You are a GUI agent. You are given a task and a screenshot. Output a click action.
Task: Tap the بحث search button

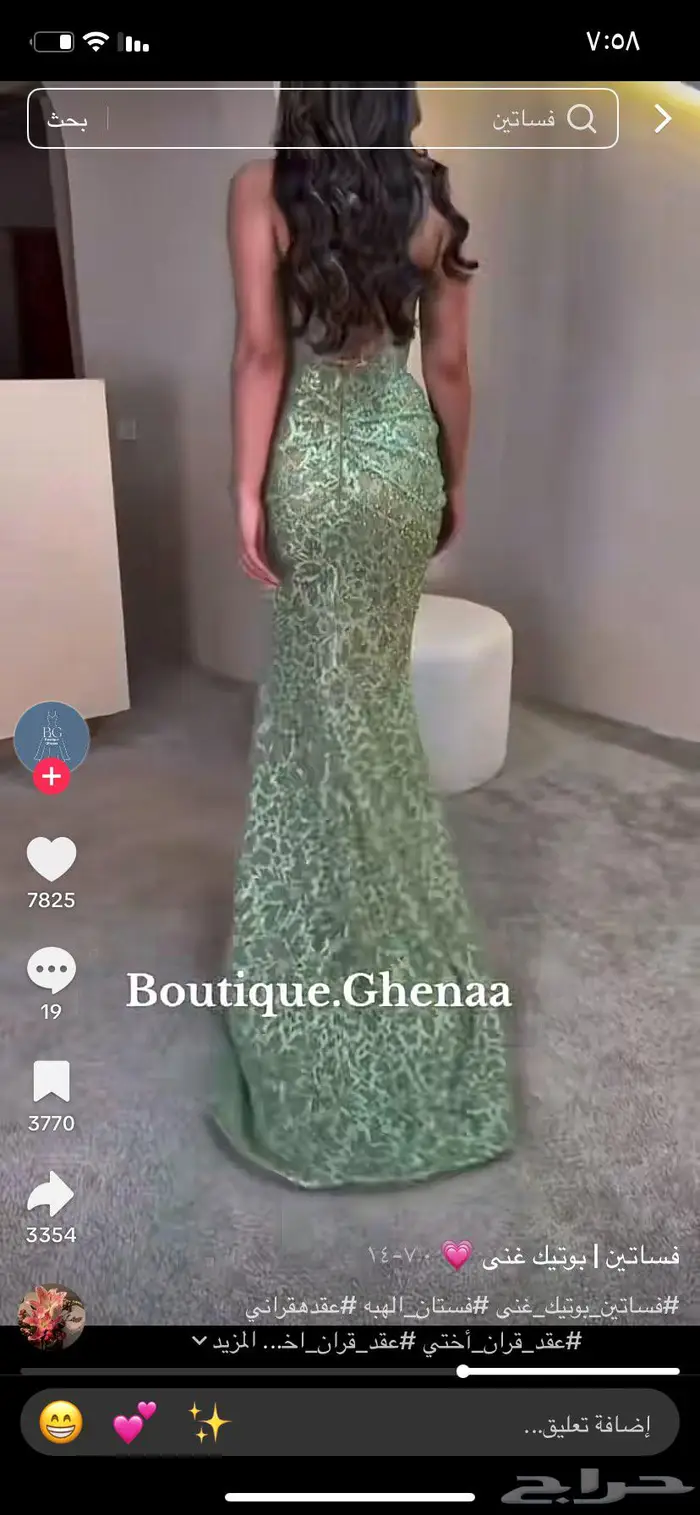coord(68,120)
